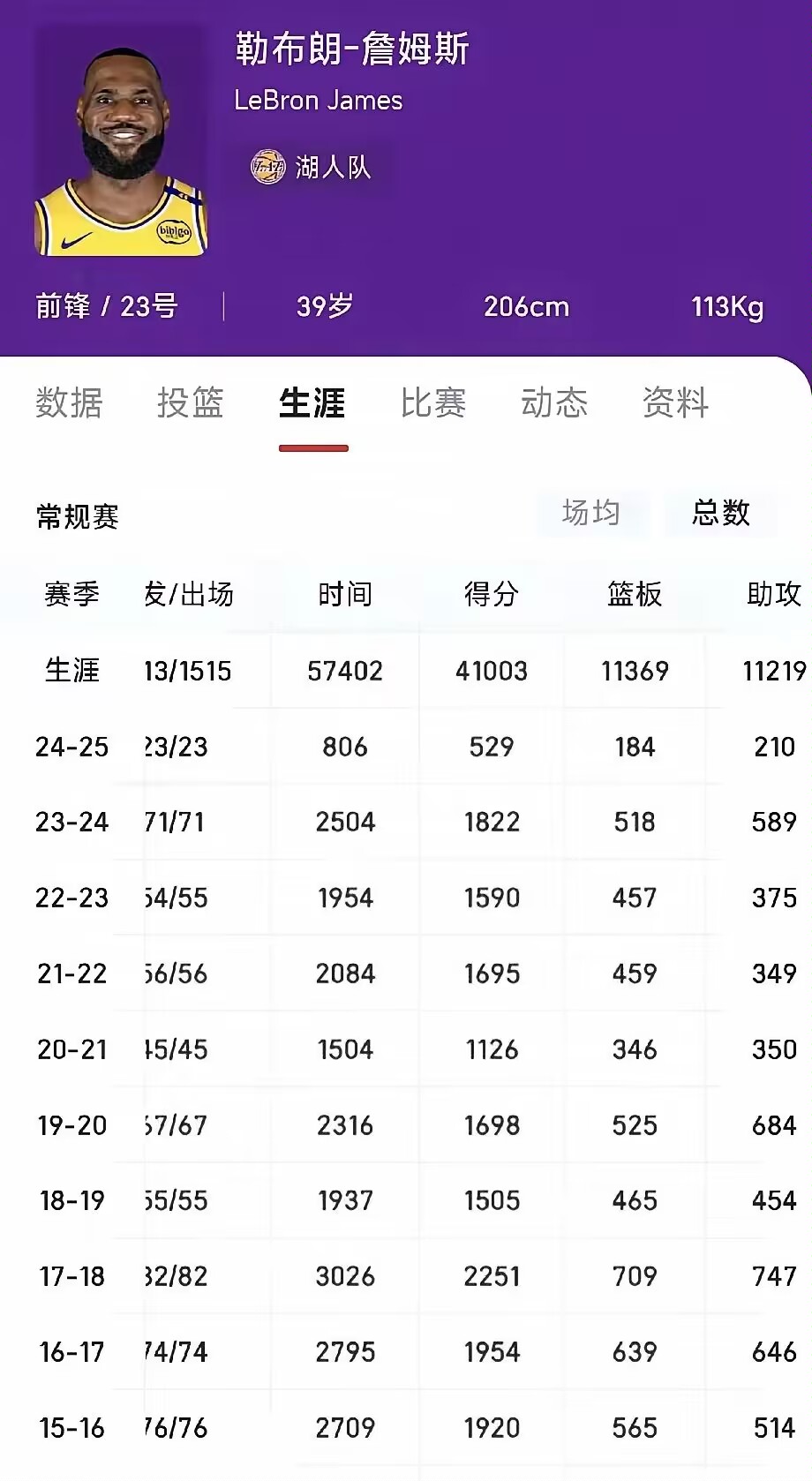Viewport: 812px width, 1481px height.
Task: Open the 资料 tab
Action: (675, 403)
